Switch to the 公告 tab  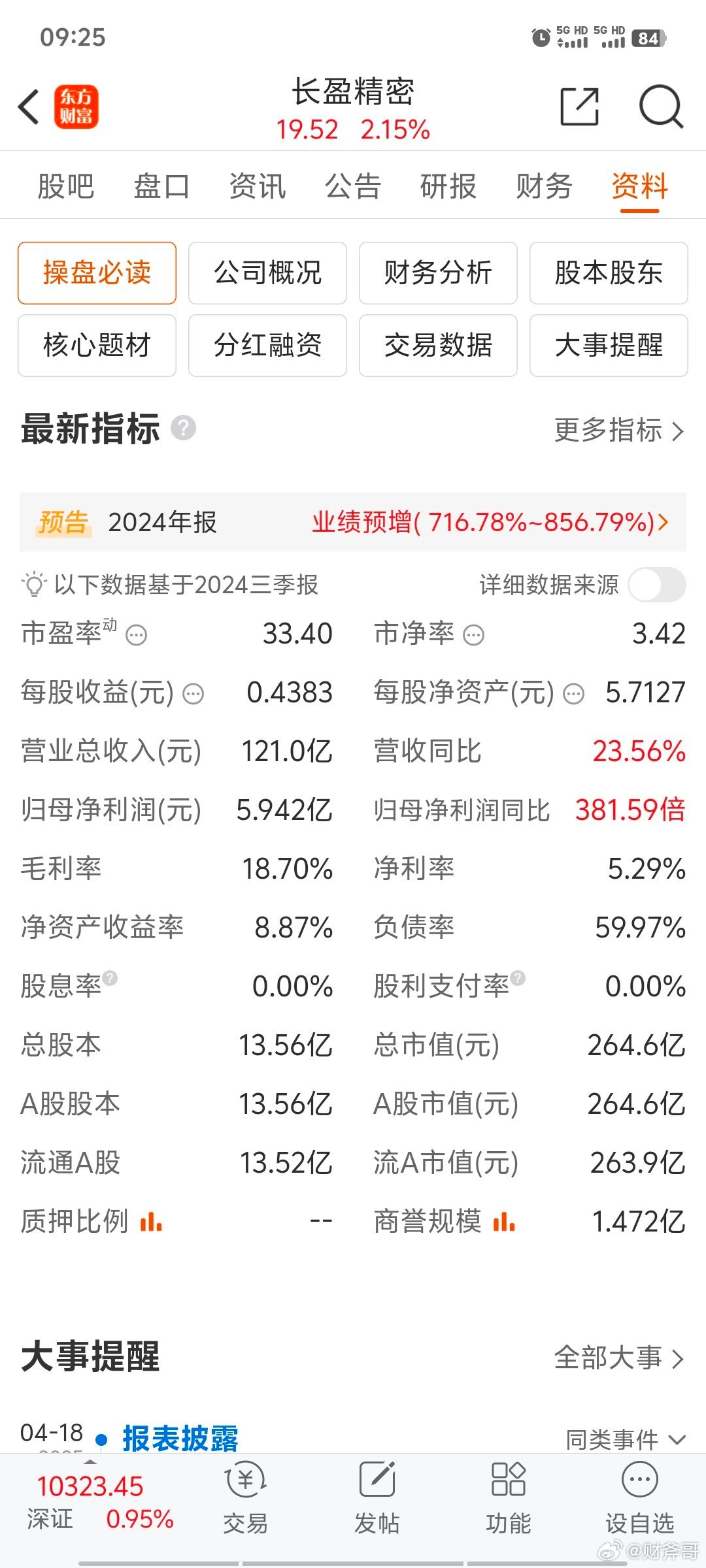click(352, 188)
